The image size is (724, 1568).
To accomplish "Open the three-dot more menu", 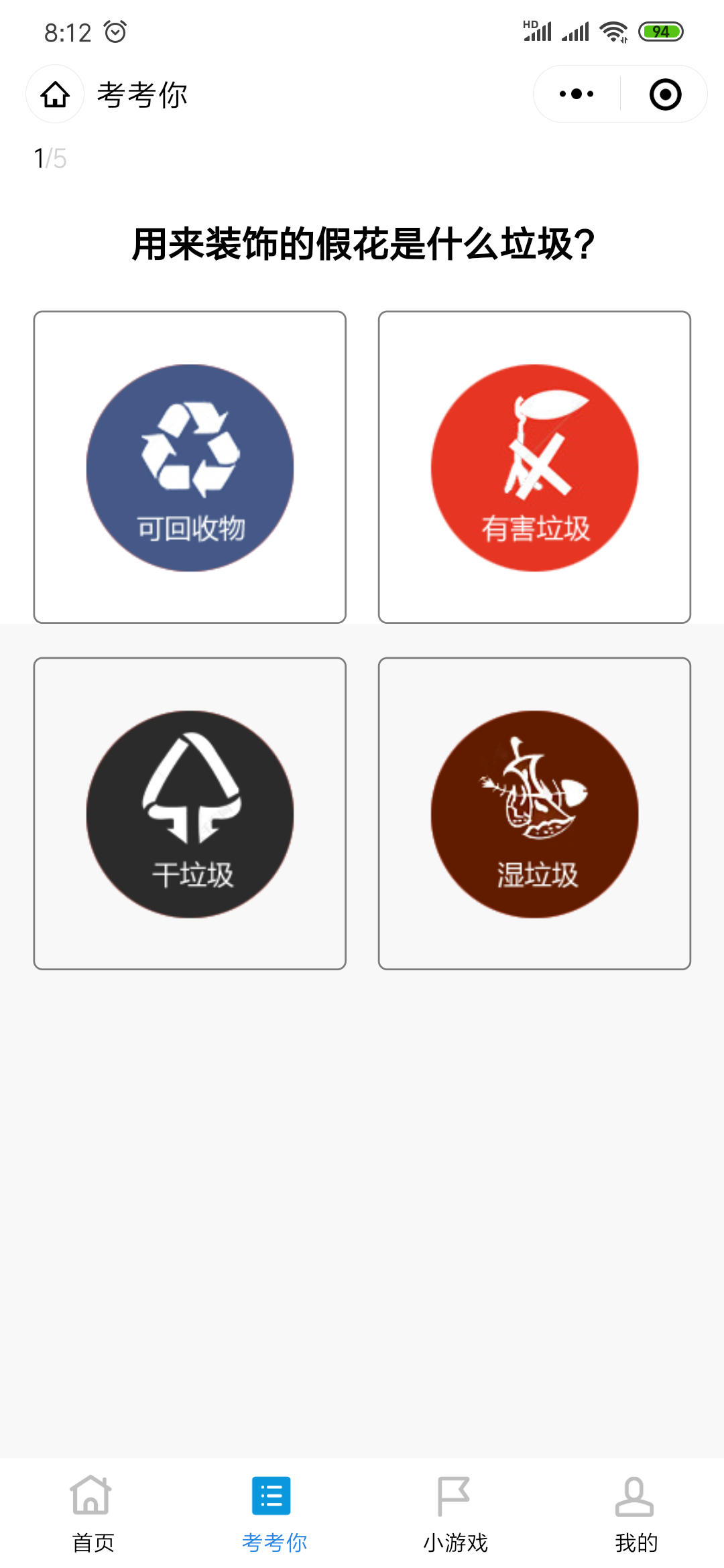I will pos(577,94).
